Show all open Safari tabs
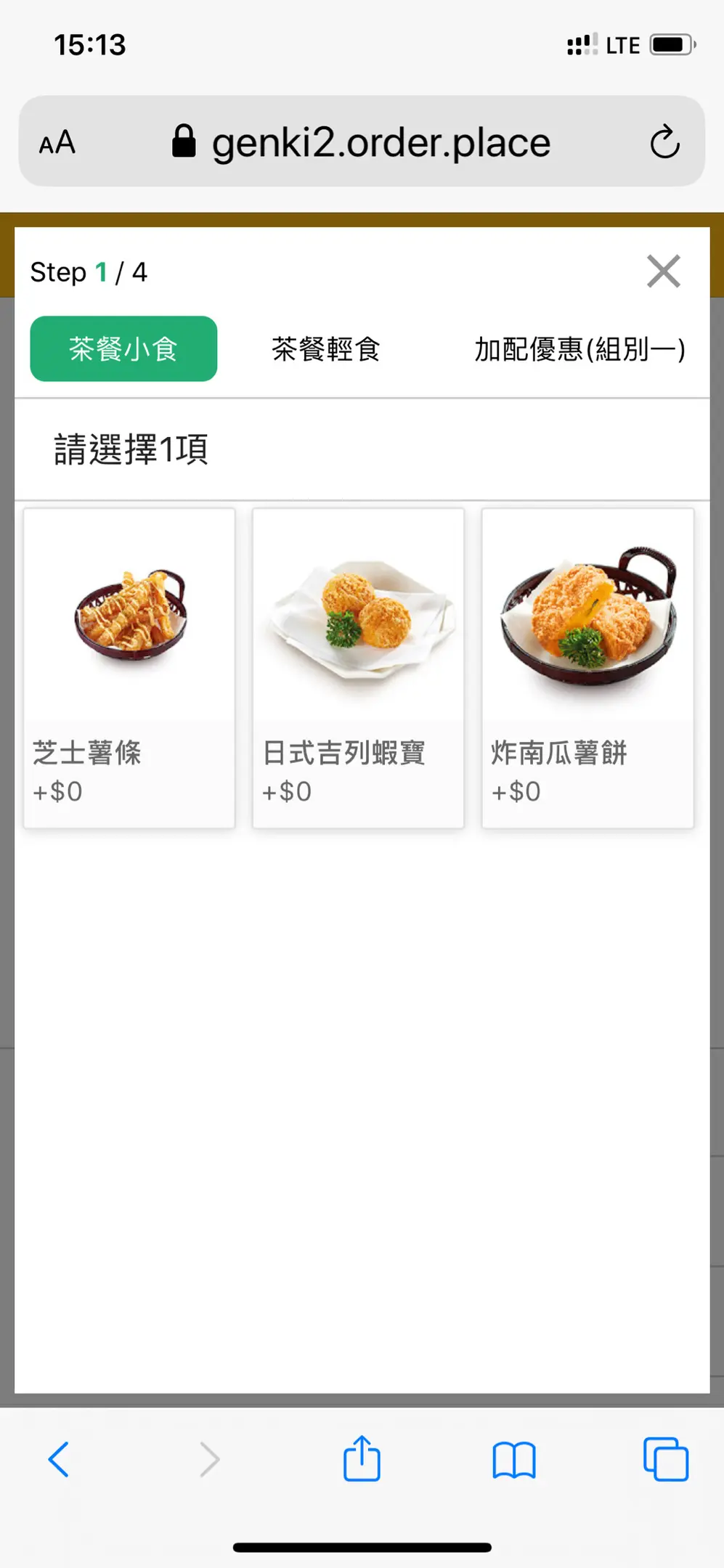This screenshot has height=1568, width=724. [x=665, y=1459]
